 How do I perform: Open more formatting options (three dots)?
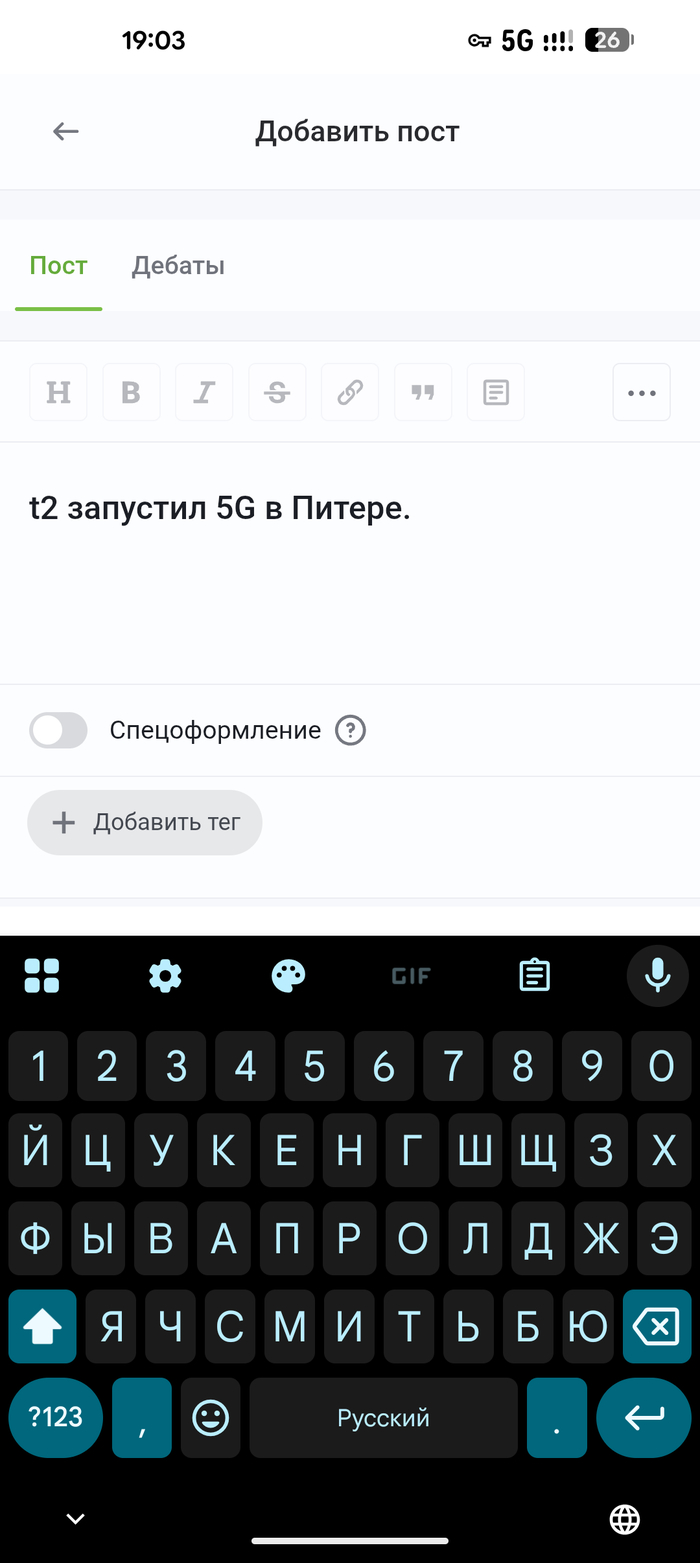(641, 392)
